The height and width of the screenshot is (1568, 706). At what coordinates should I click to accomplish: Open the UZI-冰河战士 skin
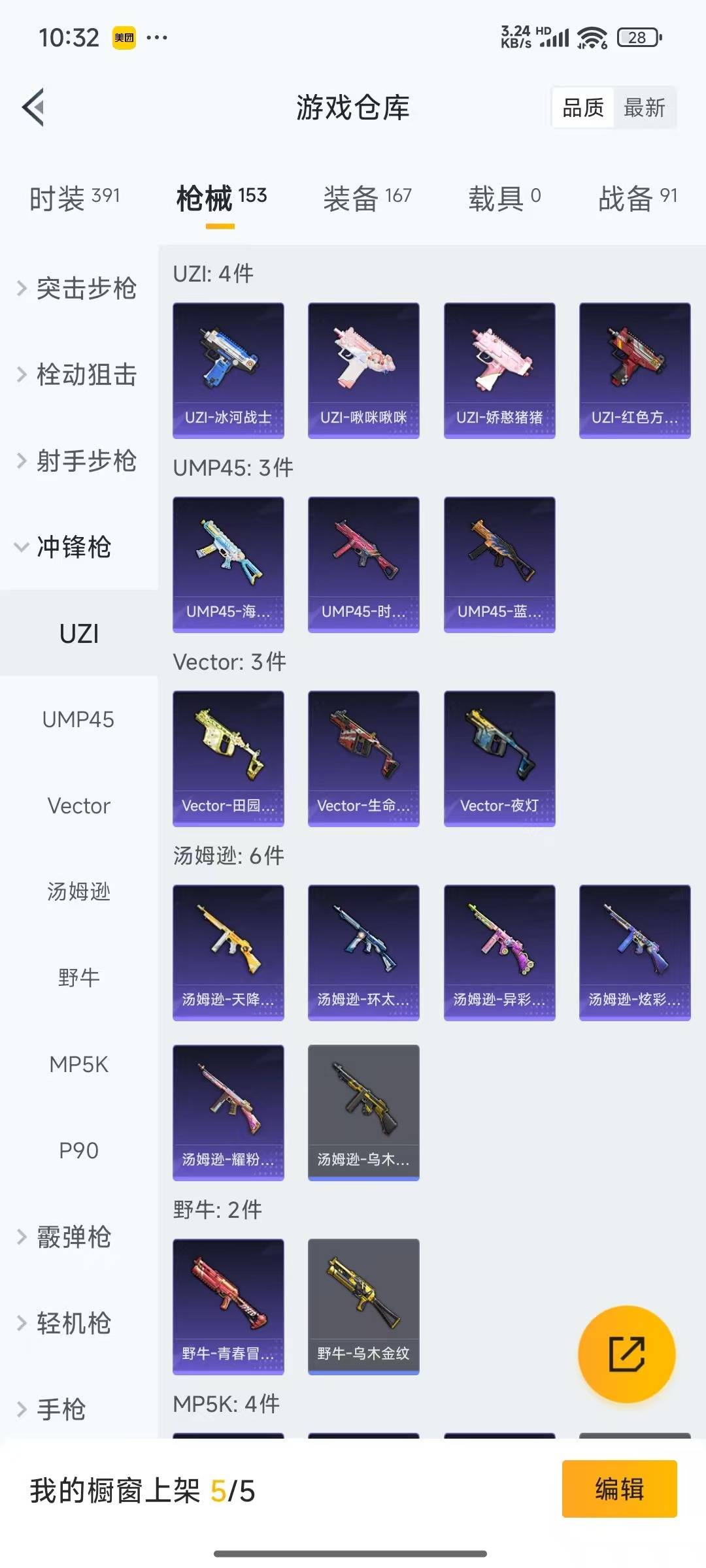tap(228, 370)
